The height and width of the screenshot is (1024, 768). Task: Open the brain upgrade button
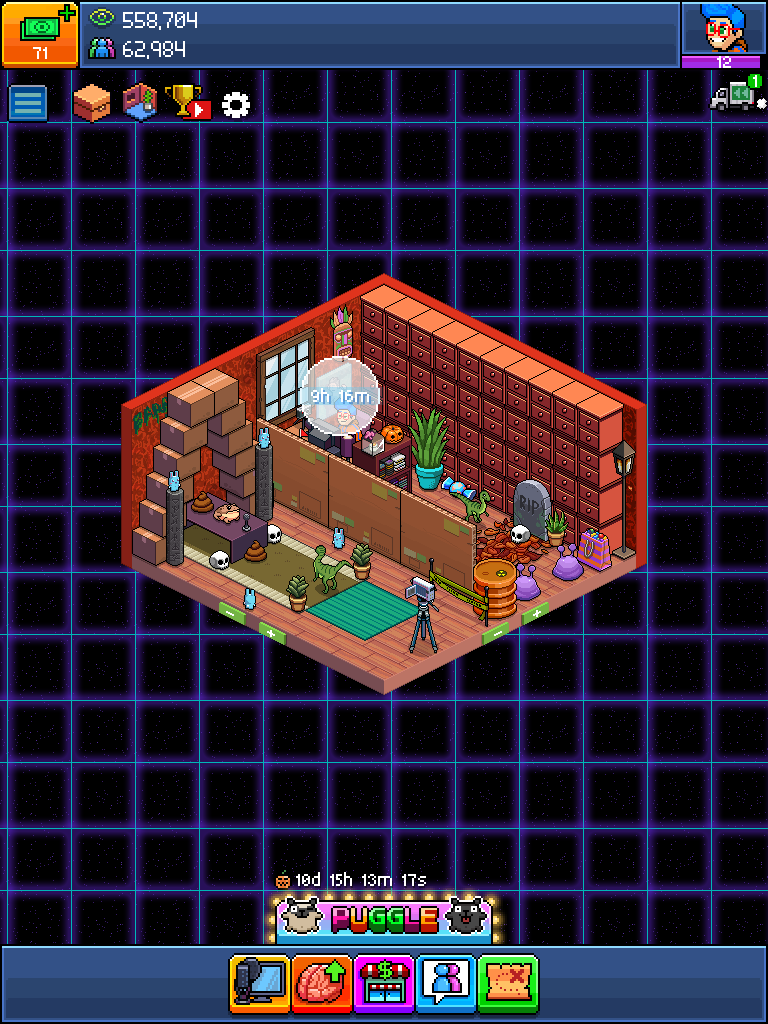[322, 984]
